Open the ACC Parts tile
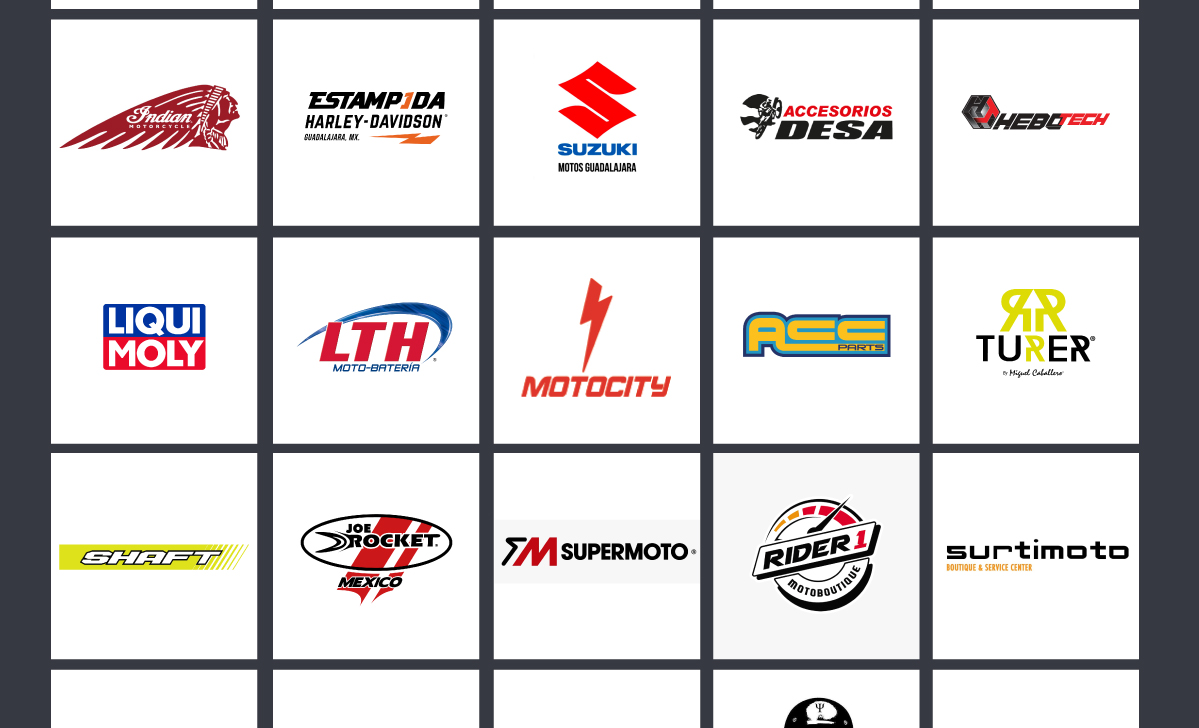1199x728 pixels. [x=816, y=339]
